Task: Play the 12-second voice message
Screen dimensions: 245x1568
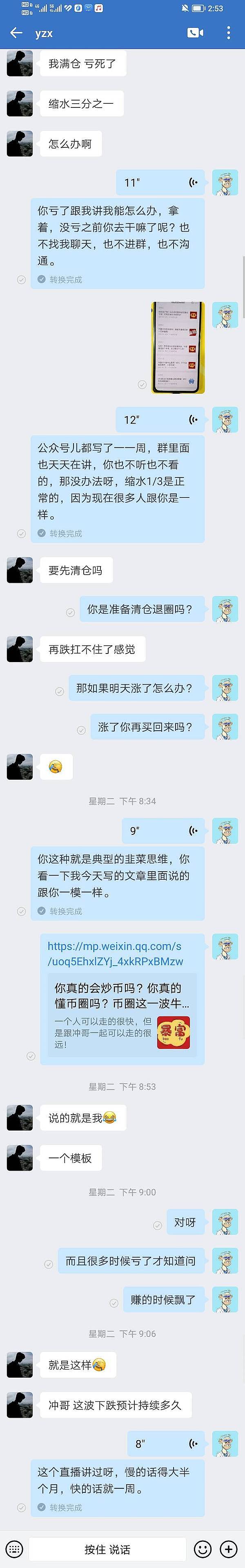Action: (x=160, y=419)
